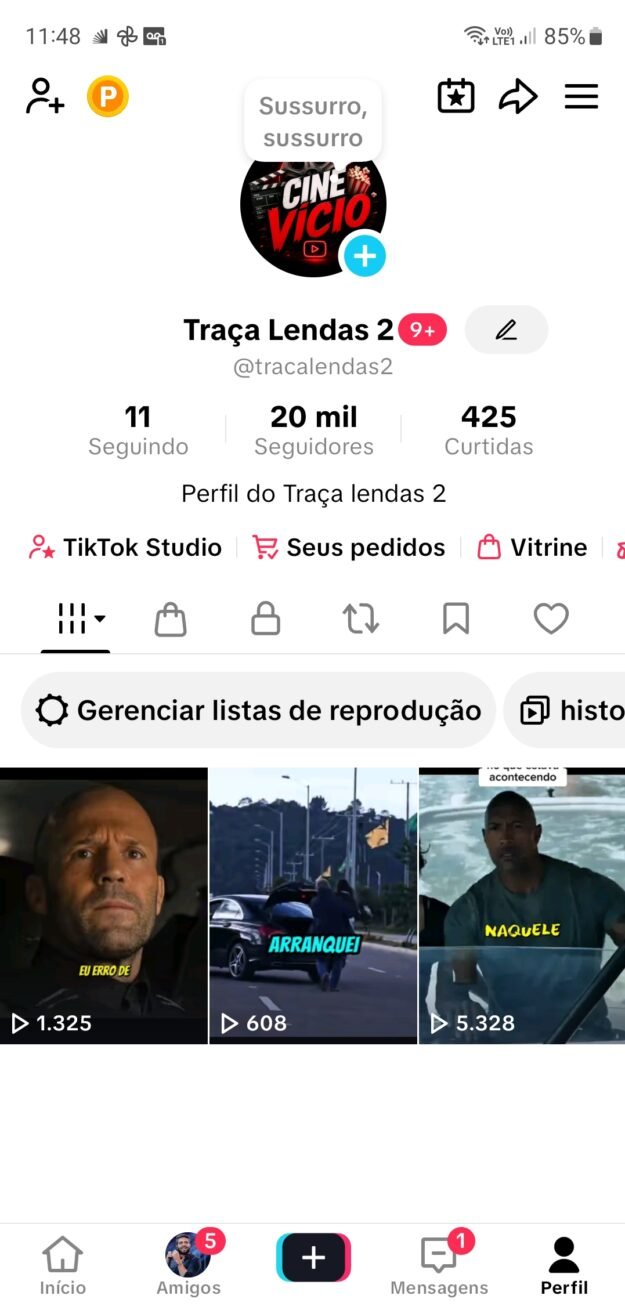Image resolution: width=625 pixels, height=1310 pixels.
Task: Switch to the reposts tab
Action: point(361,620)
